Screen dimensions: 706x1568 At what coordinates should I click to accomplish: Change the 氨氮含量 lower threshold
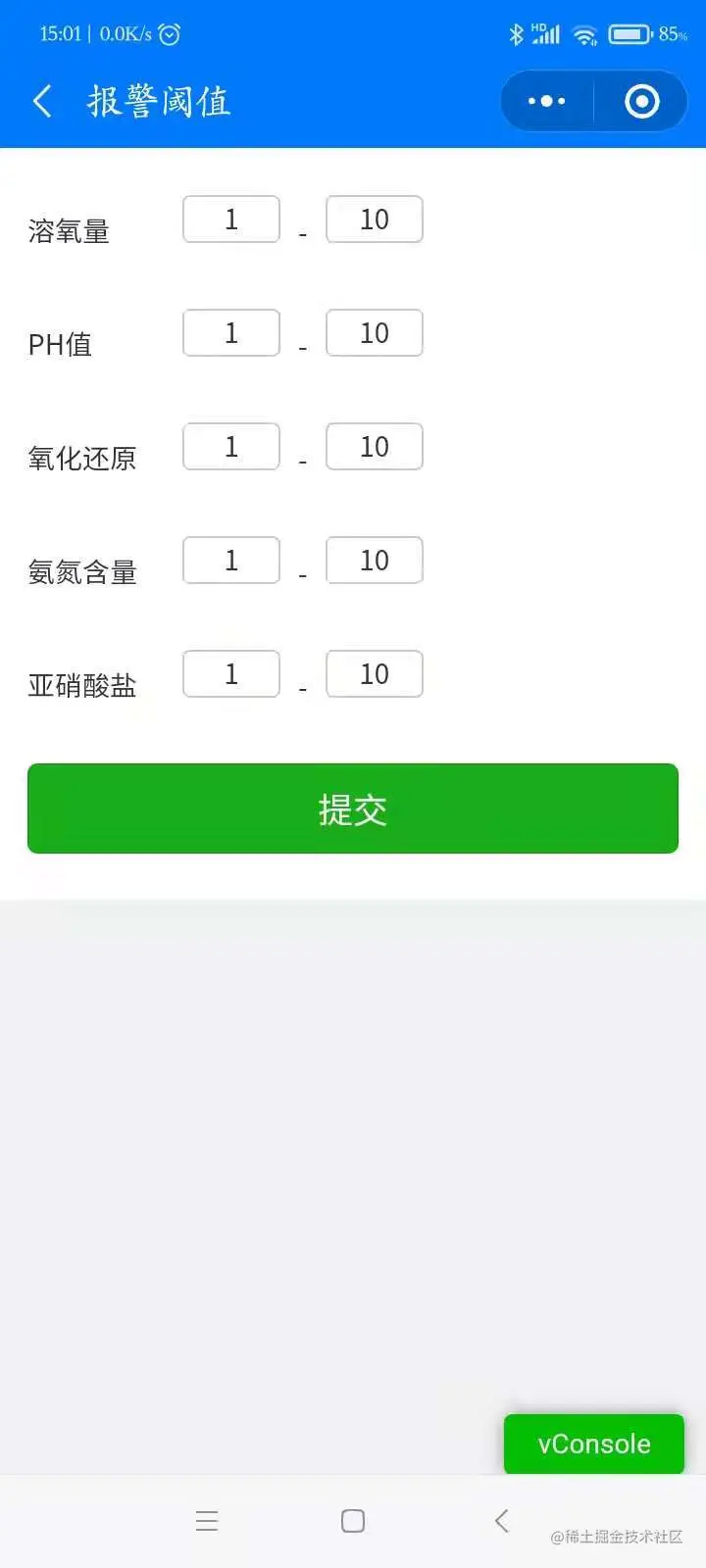coord(231,561)
